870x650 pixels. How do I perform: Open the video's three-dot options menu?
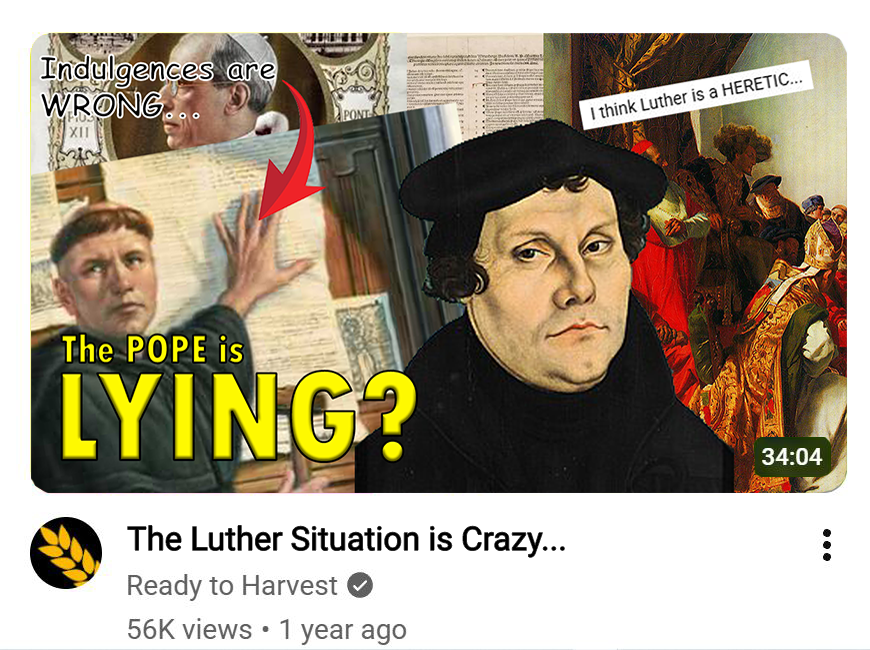point(827,545)
